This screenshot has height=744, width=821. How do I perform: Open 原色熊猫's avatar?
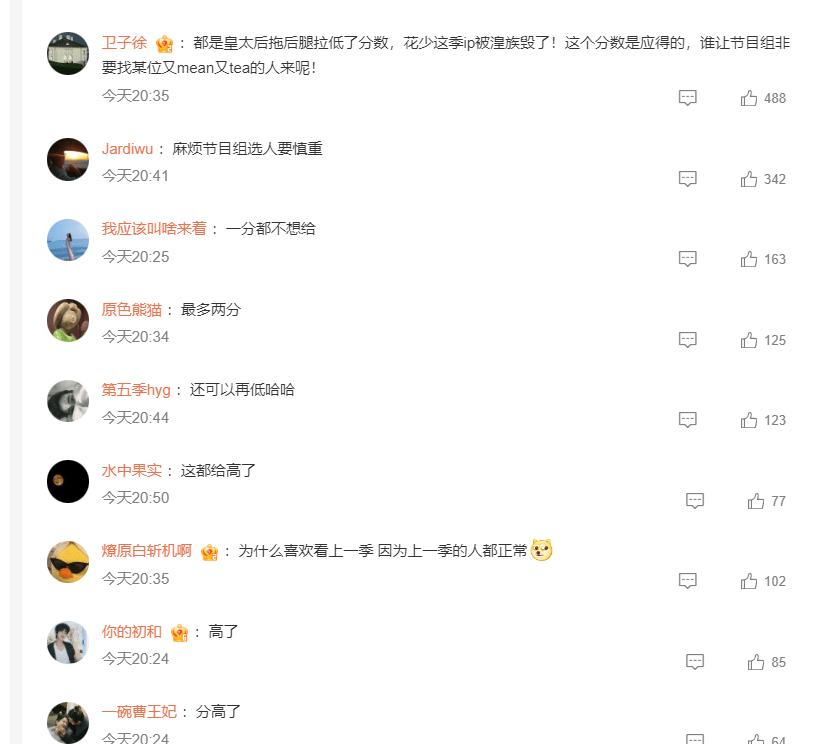pos(68,320)
